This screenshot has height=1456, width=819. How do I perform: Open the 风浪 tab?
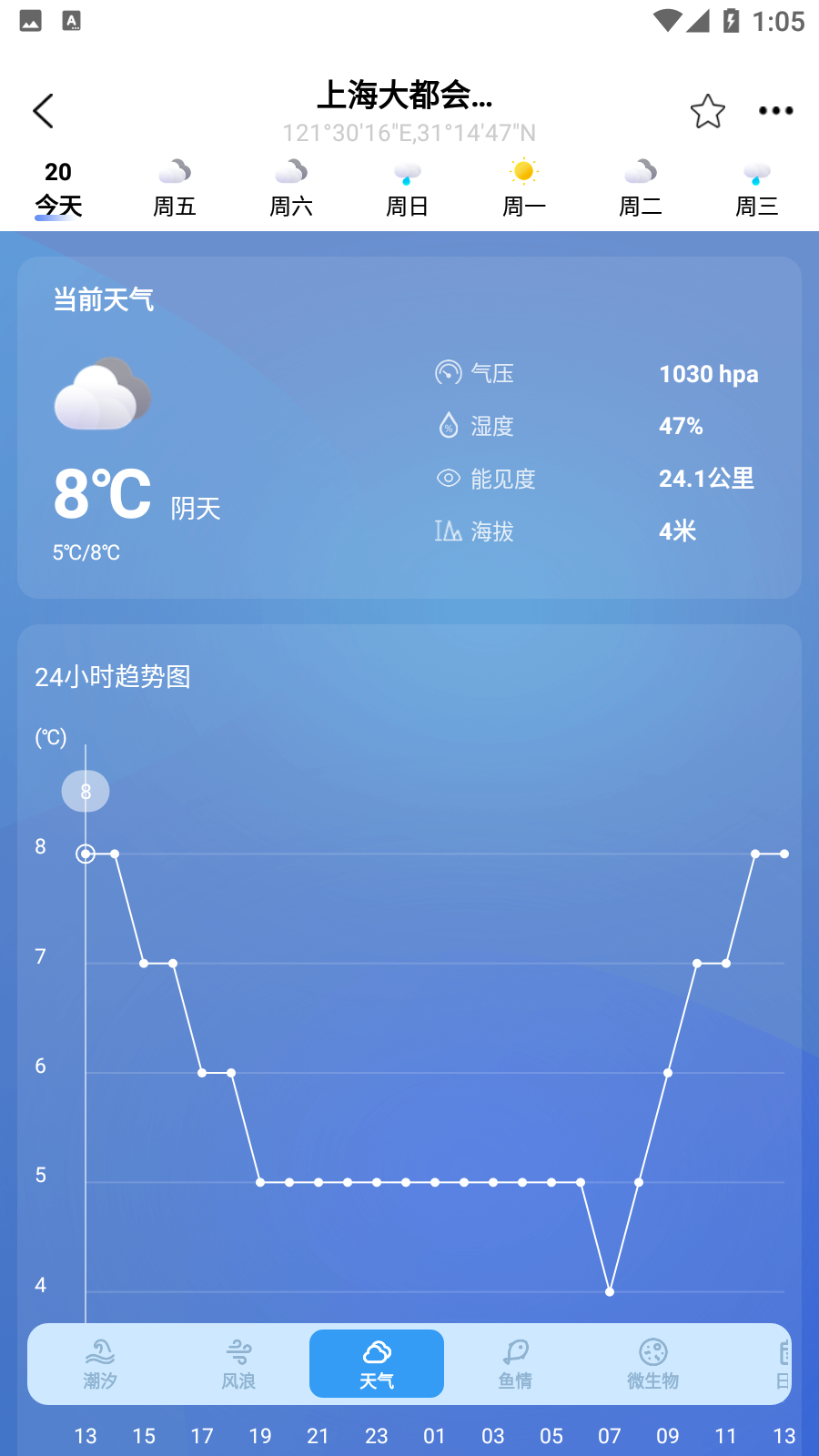[x=238, y=1363]
